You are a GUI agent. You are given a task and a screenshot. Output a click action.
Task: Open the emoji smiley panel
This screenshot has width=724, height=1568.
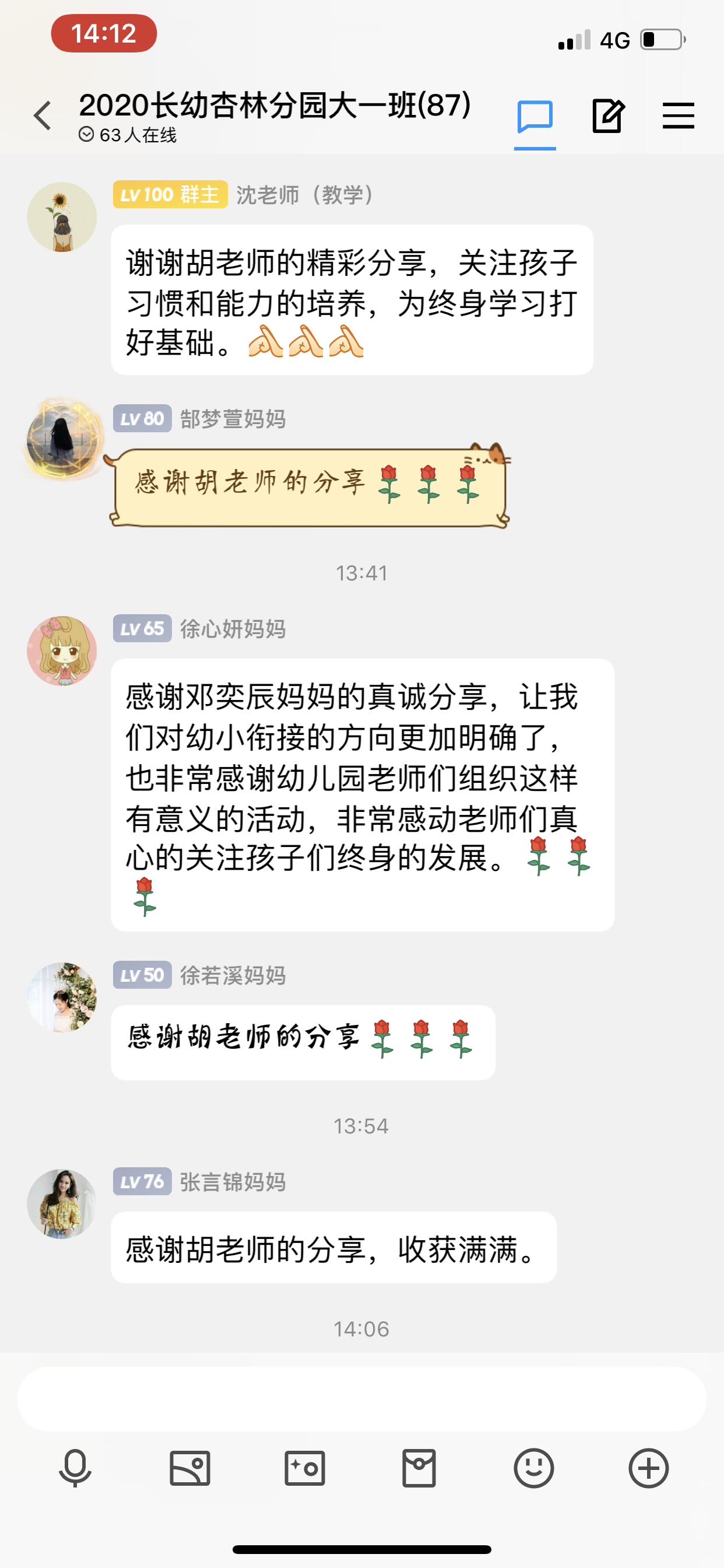pyautogui.click(x=533, y=1468)
